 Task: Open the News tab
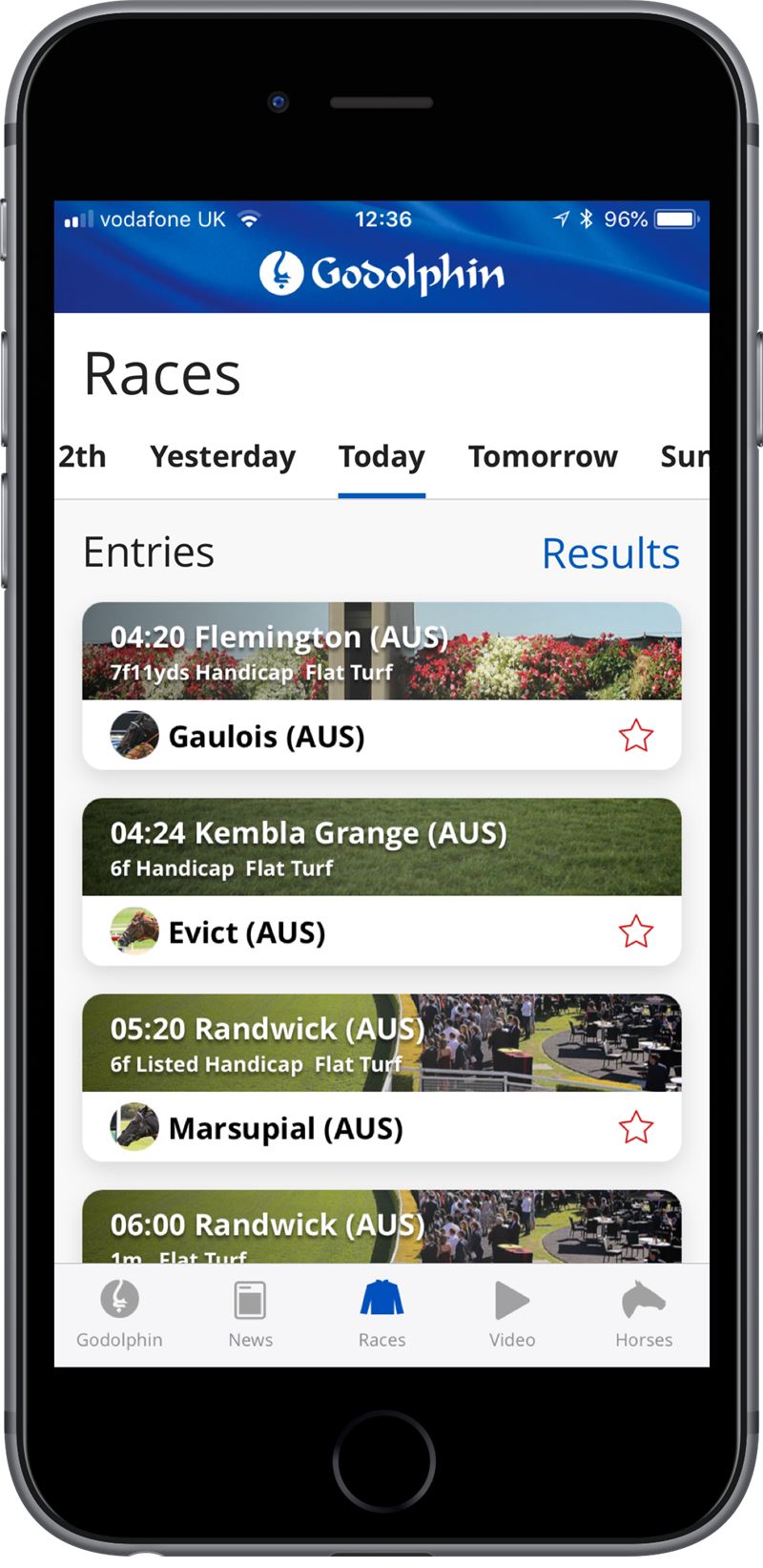[250, 1314]
